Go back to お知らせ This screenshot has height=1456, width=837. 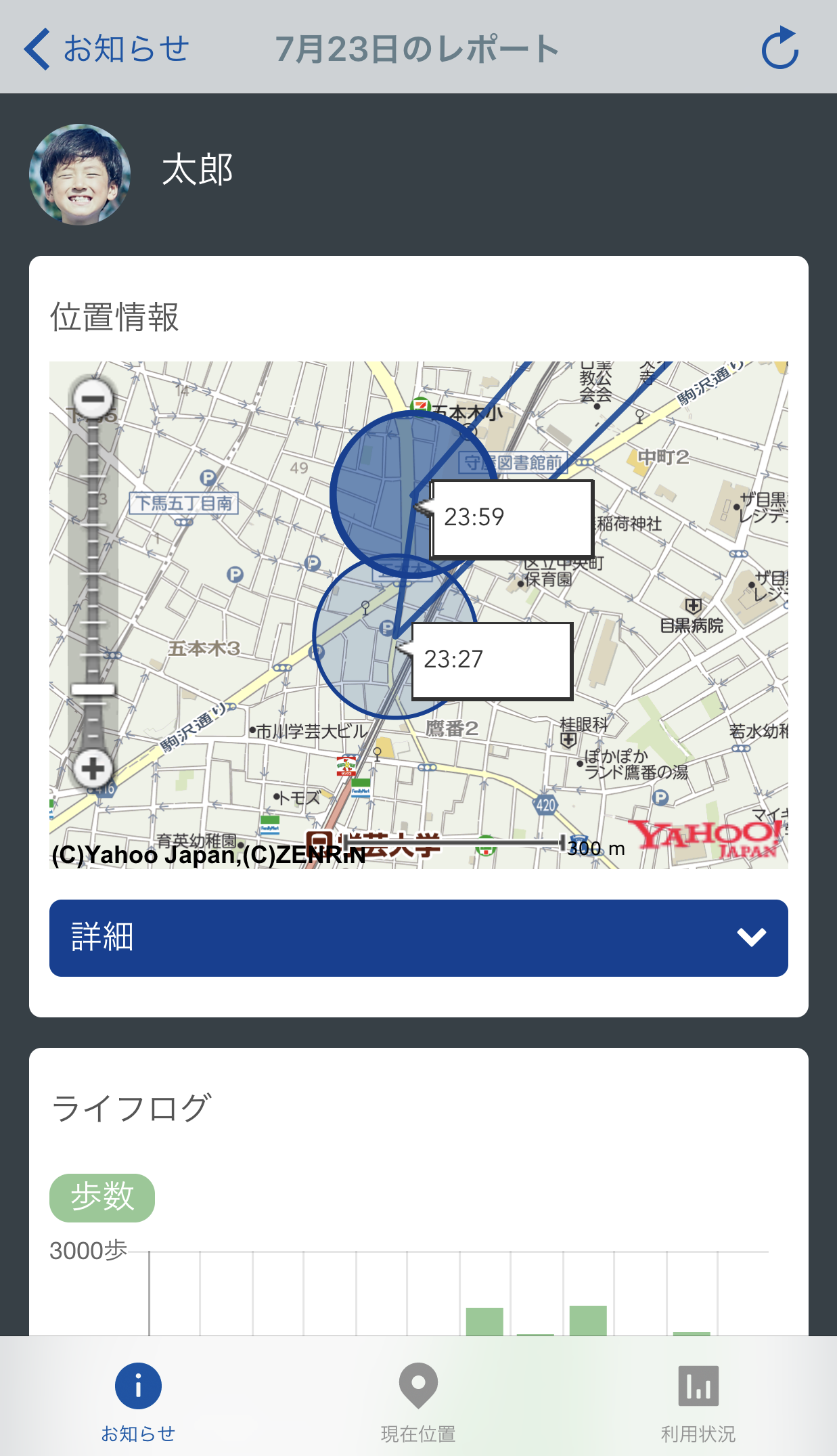(107, 49)
